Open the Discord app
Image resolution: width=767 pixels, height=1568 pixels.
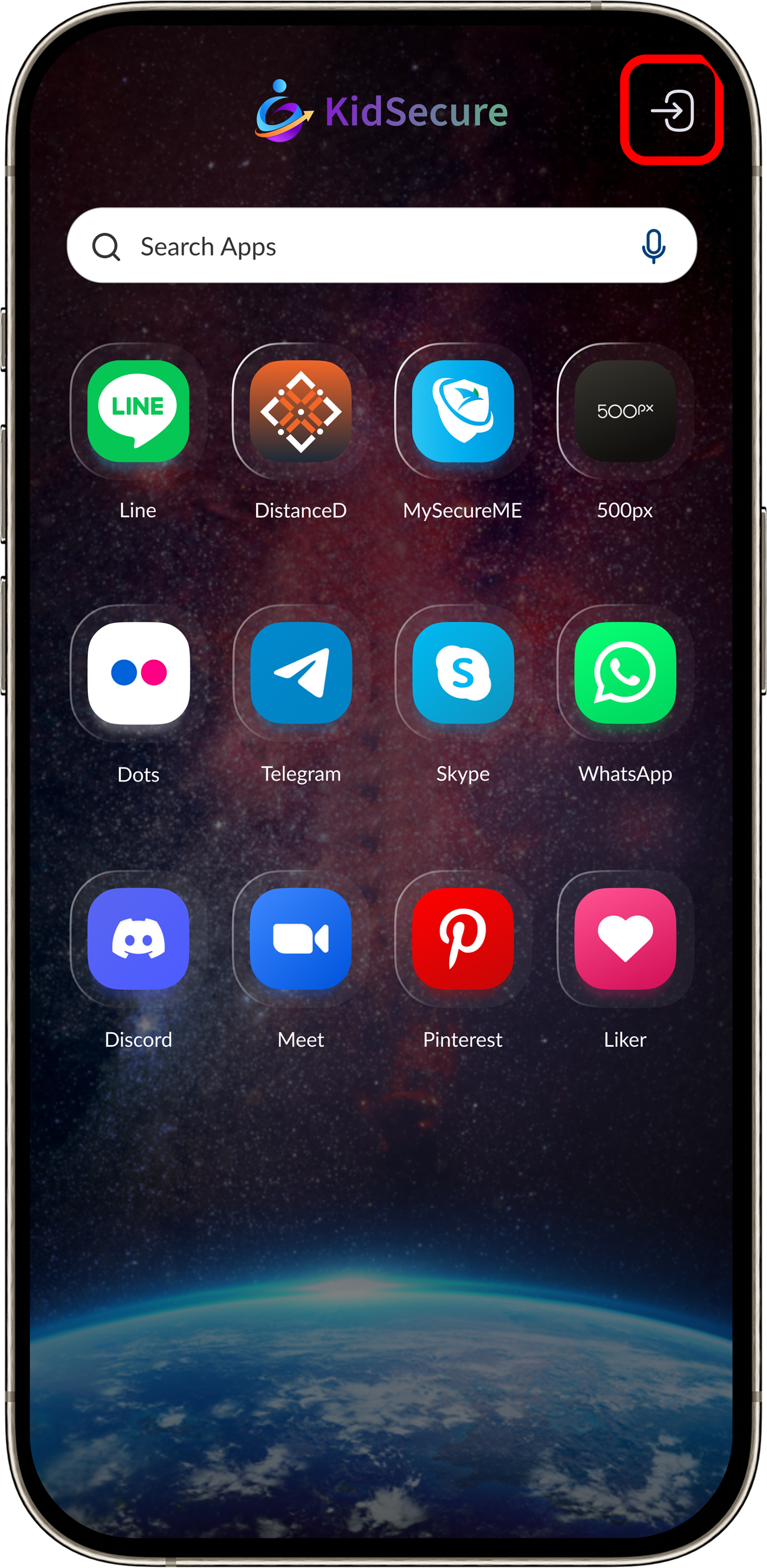(x=138, y=939)
